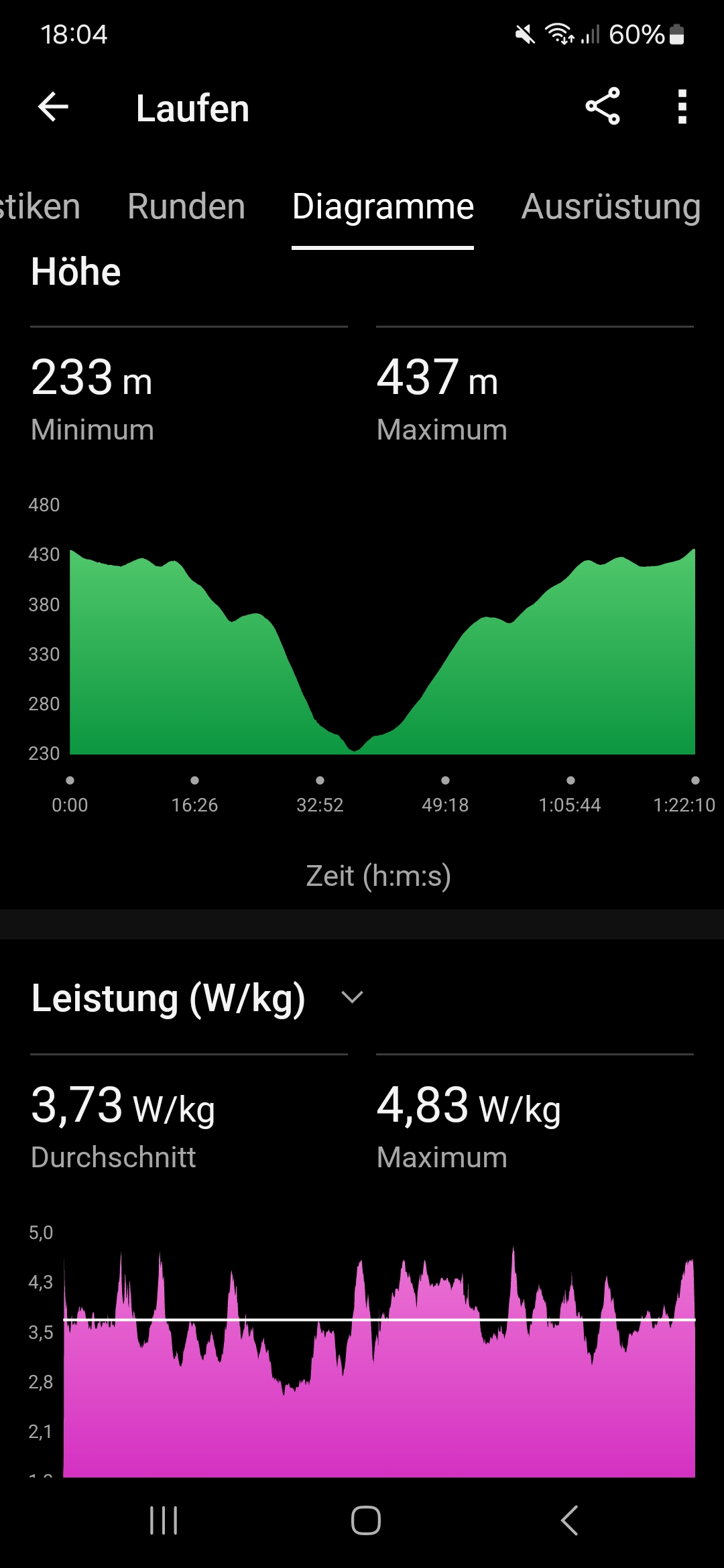Viewport: 724px width, 1568px height.
Task: Open the three-dot overflow menu
Action: (x=682, y=107)
